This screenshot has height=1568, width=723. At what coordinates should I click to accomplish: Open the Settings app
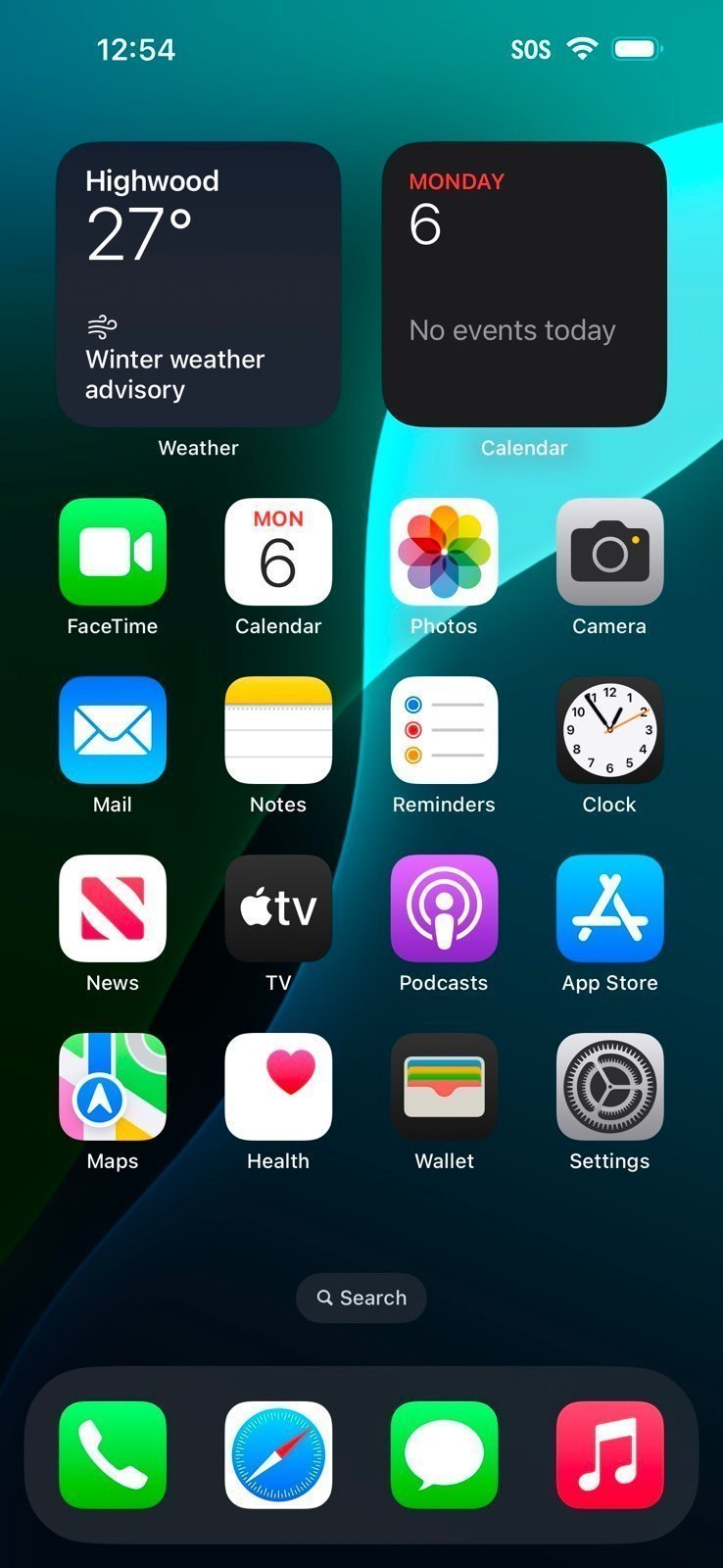[609, 1087]
